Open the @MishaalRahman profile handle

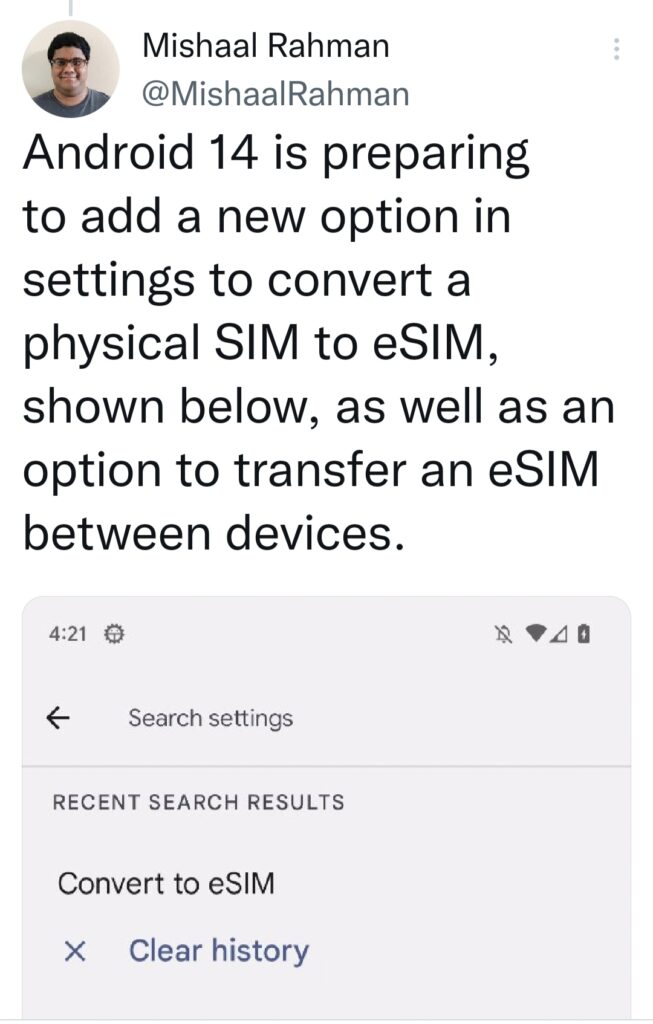[276, 94]
